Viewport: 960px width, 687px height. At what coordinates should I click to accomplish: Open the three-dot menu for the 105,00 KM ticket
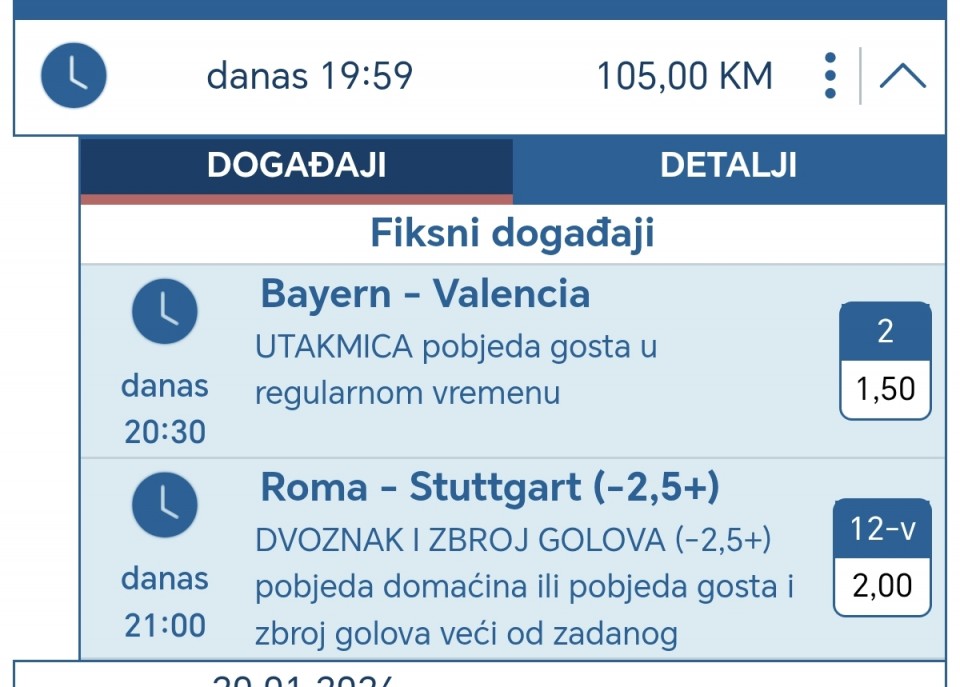tap(830, 76)
